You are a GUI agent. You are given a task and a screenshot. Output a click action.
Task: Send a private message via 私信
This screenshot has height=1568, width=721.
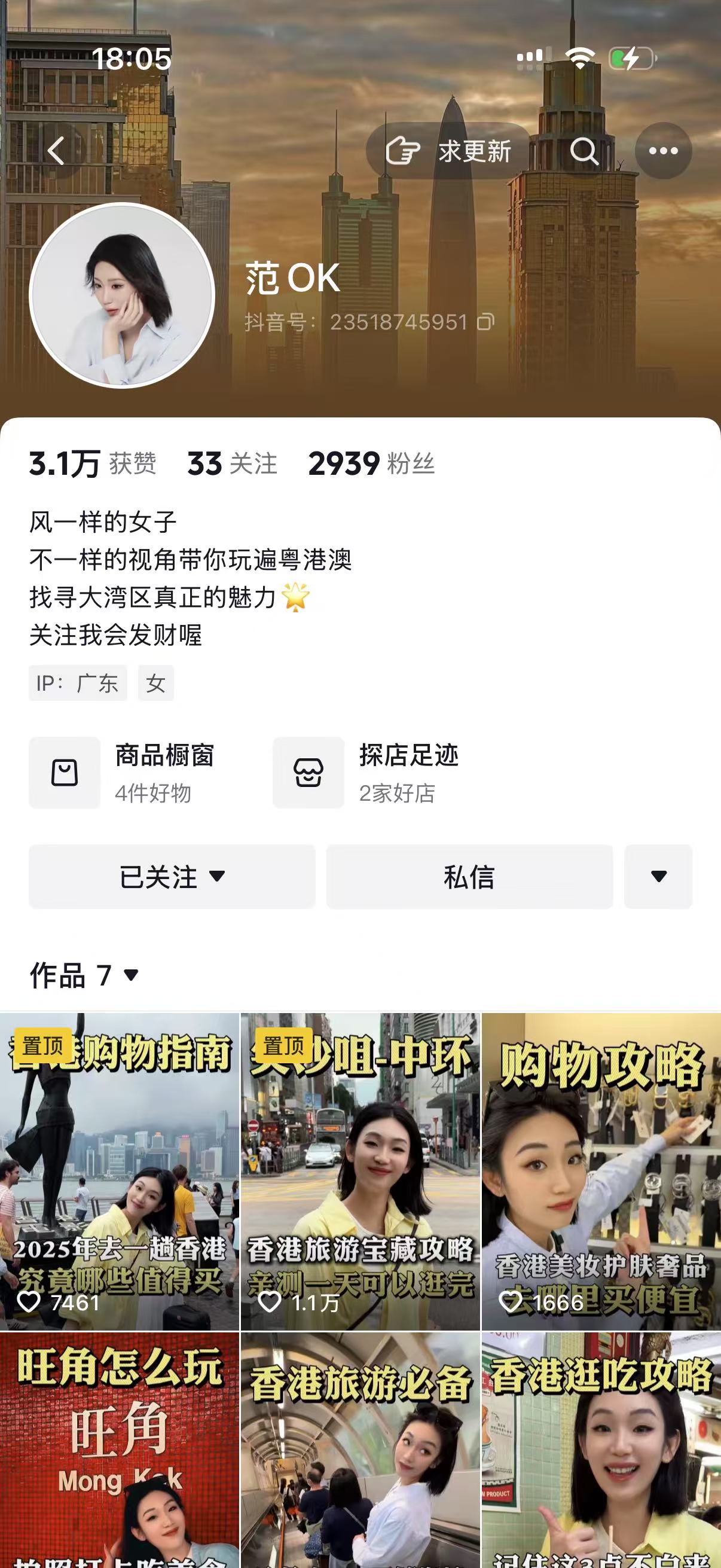point(469,877)
